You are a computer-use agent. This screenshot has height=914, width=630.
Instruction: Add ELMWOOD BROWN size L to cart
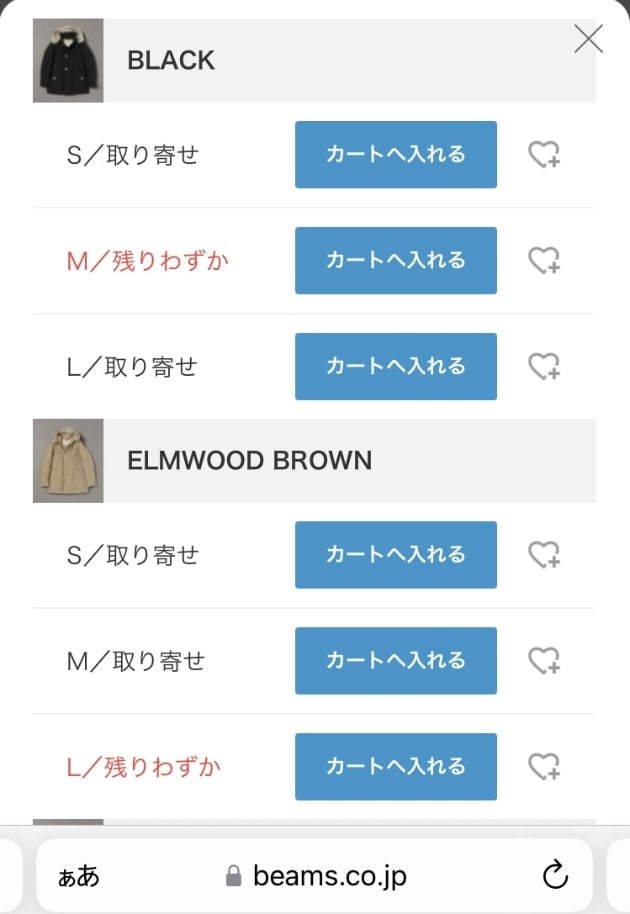(395, 766)
